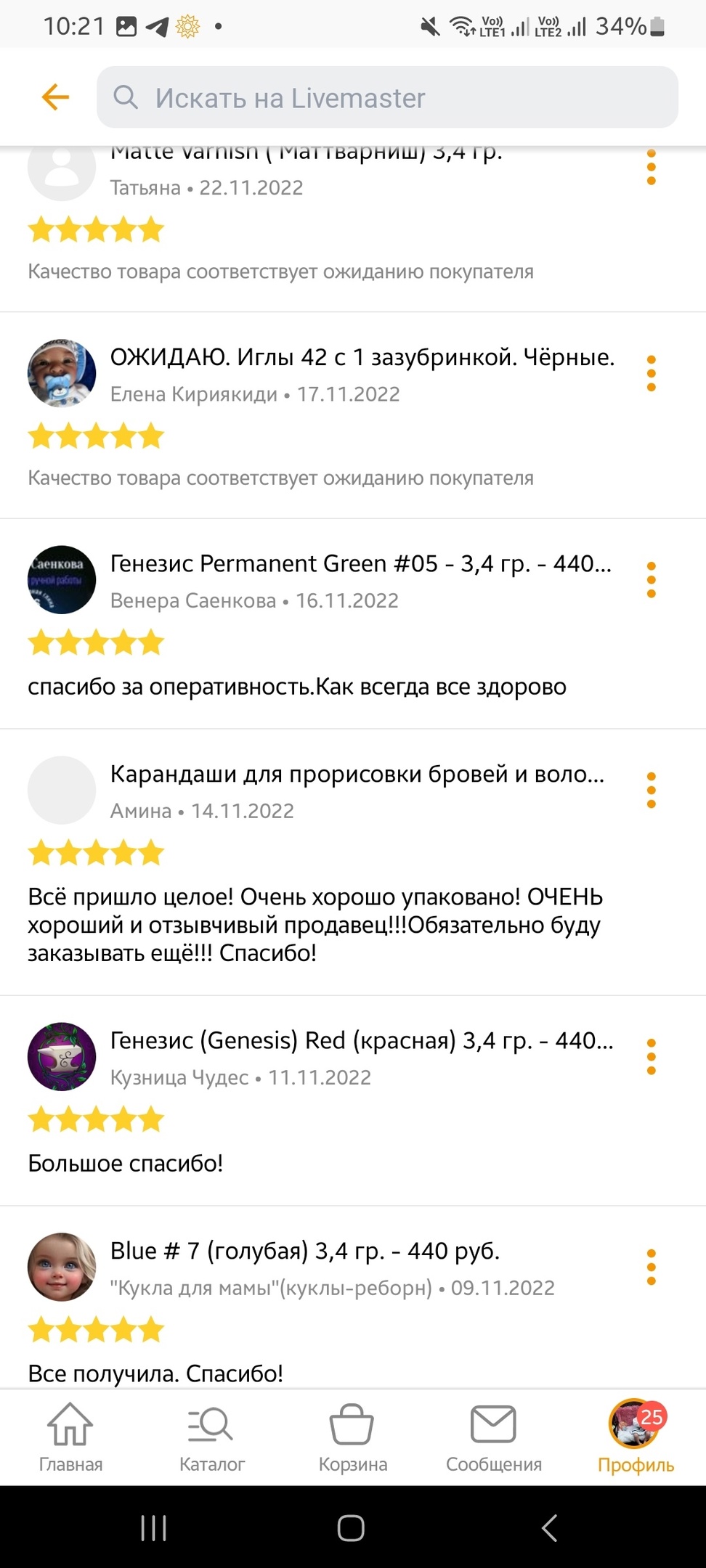Open Генезис Permanent Green #05 product
The image size is (706, 1568).
[360, 563]
